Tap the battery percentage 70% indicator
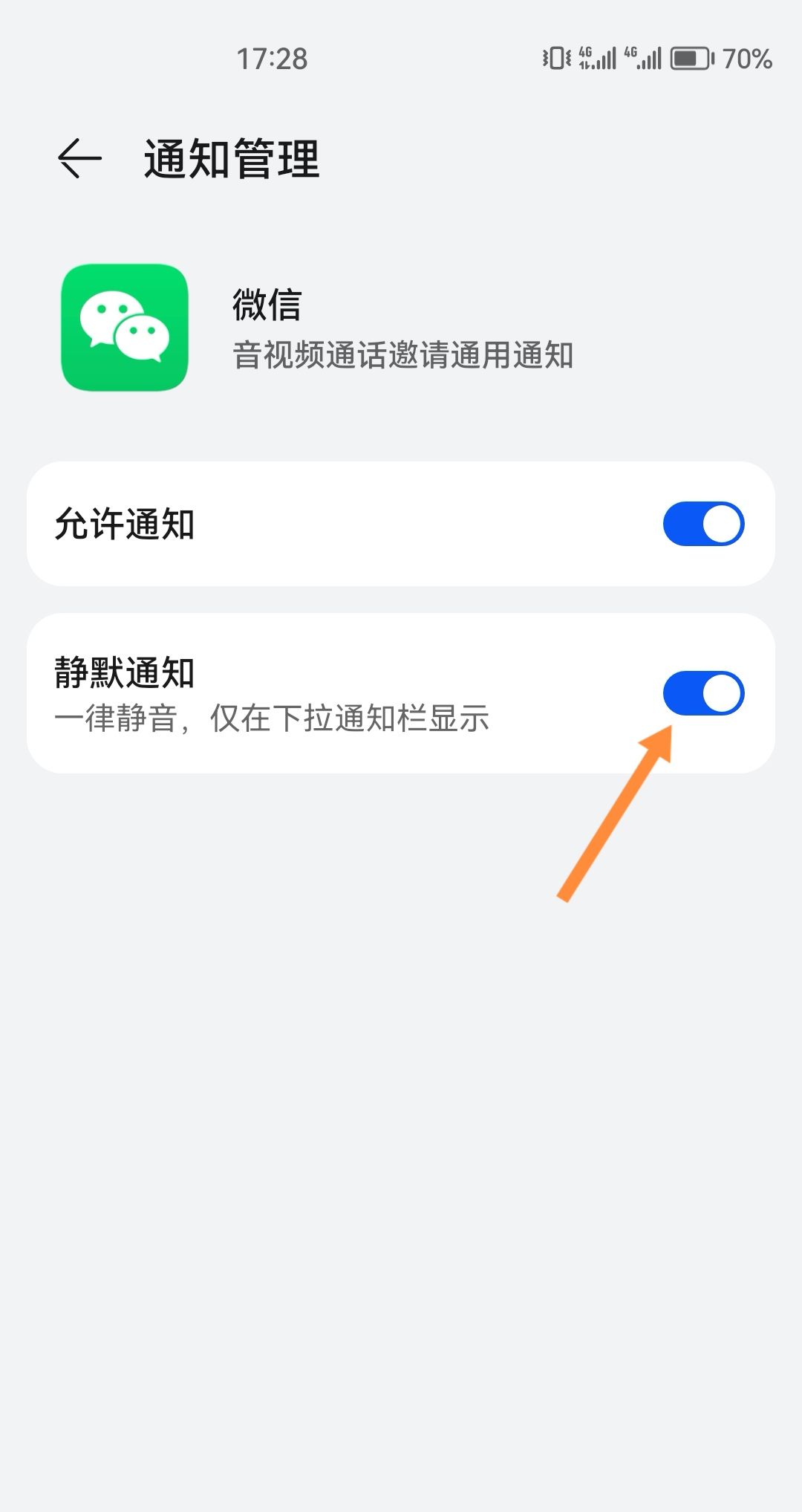Viewport: 802px width, 1512px height. click(x=747, y=59)
